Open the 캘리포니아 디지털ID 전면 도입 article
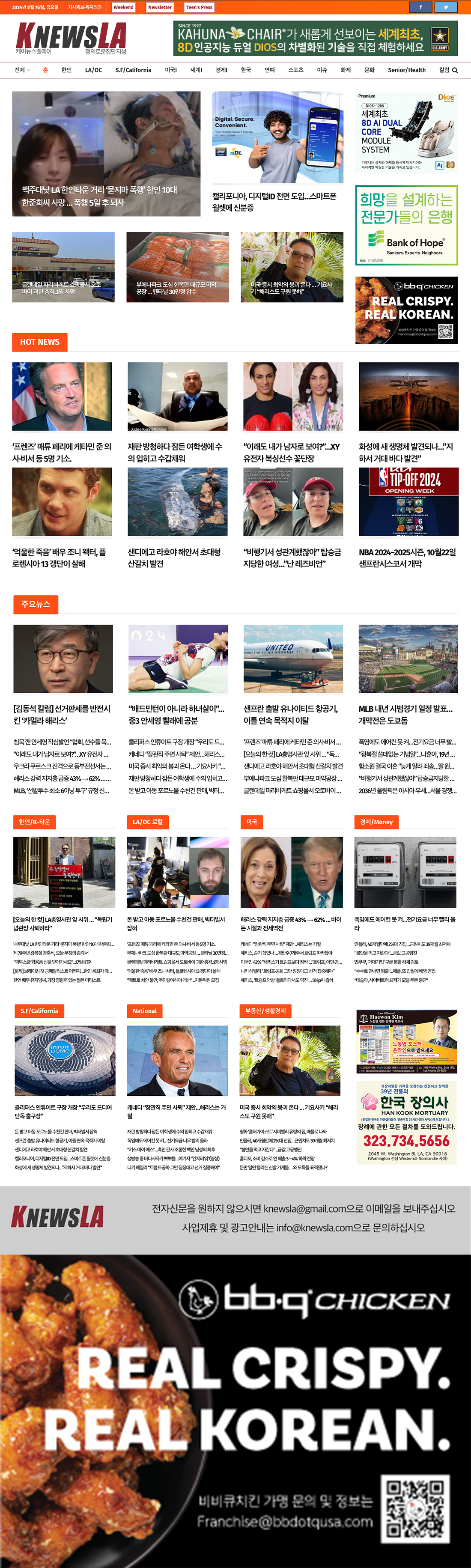Viewport: 471px width, 1568px height. [x=274, y=202]
